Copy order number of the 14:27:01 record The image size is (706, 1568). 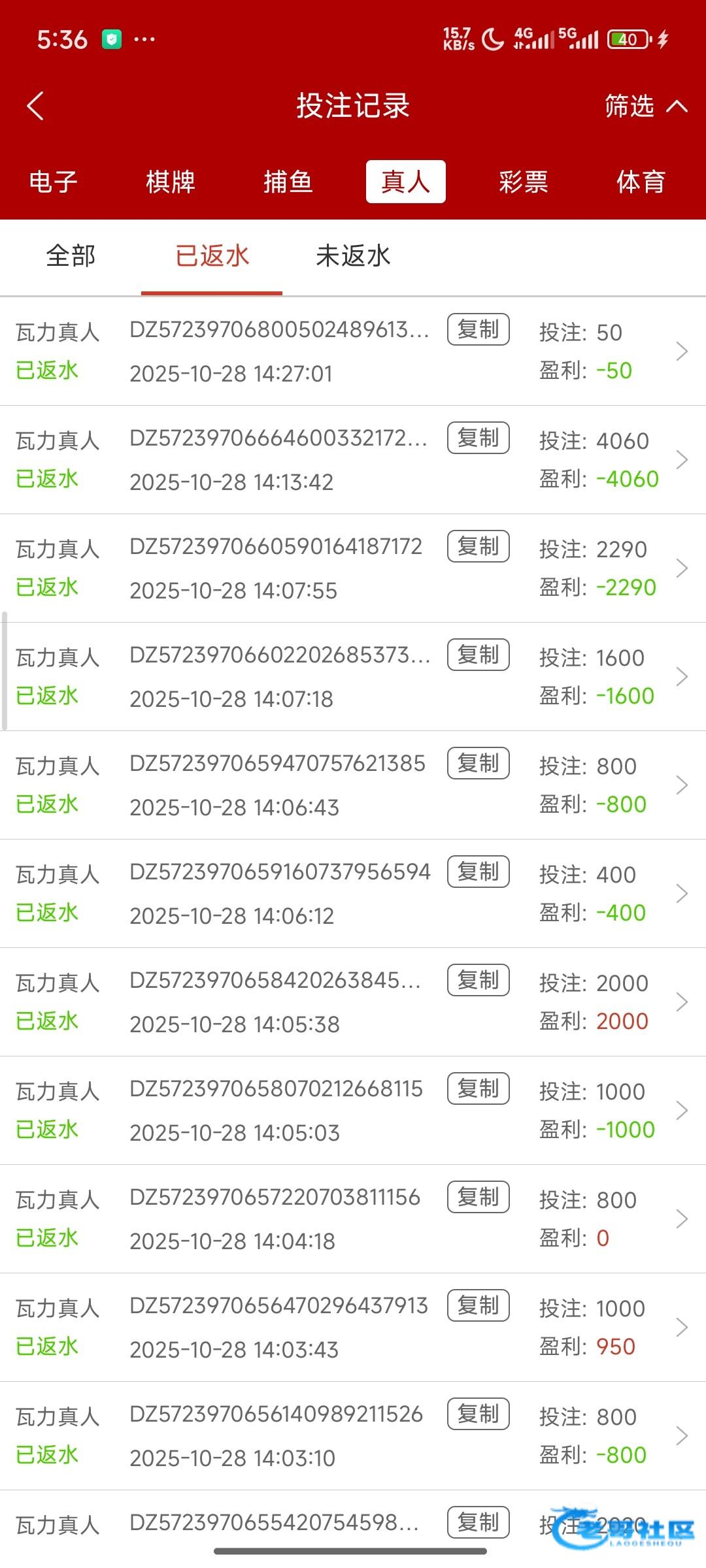(x=478, y=329)
